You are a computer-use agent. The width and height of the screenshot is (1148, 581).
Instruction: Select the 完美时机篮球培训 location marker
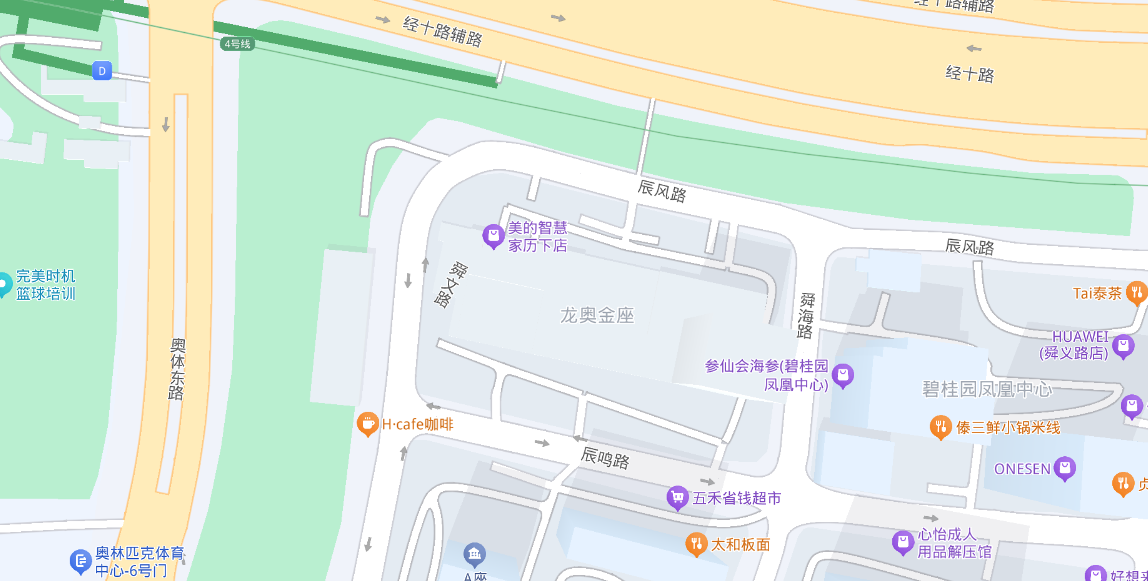click(4, 284)
